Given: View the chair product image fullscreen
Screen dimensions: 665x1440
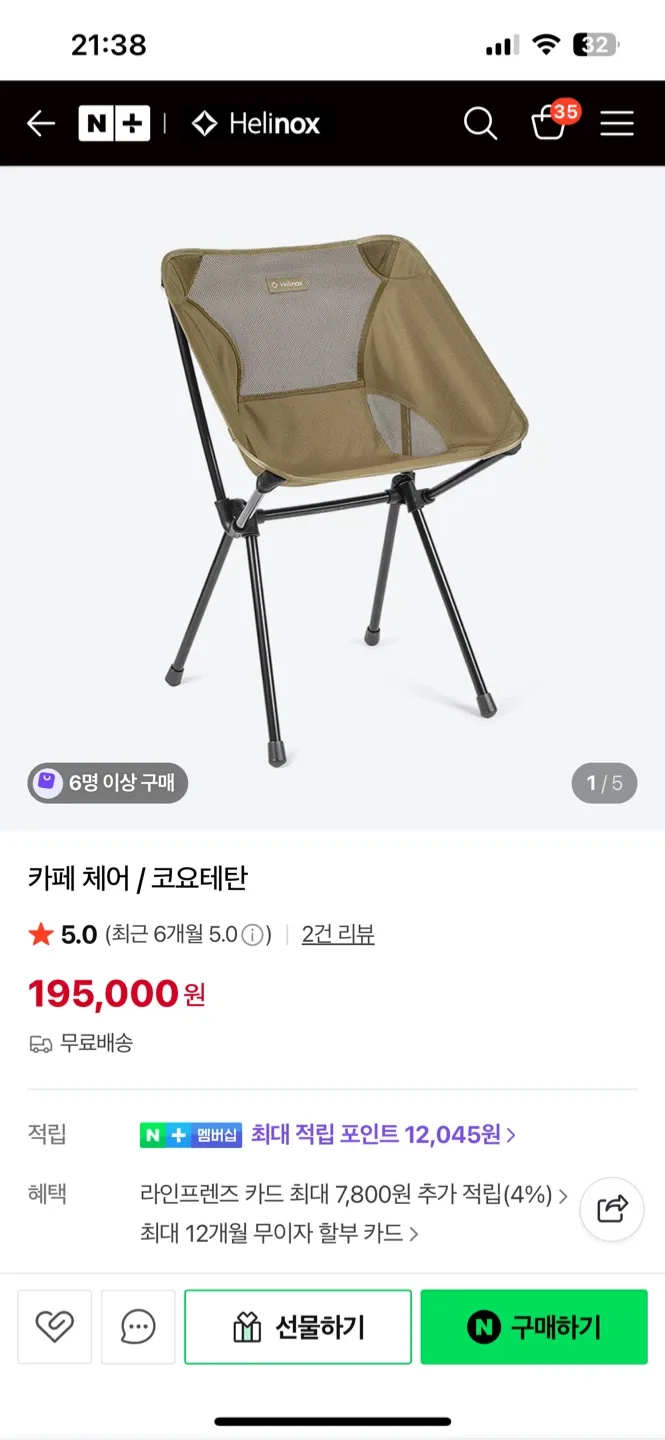Looking at the screenshot, I should (x=340, y=490).
